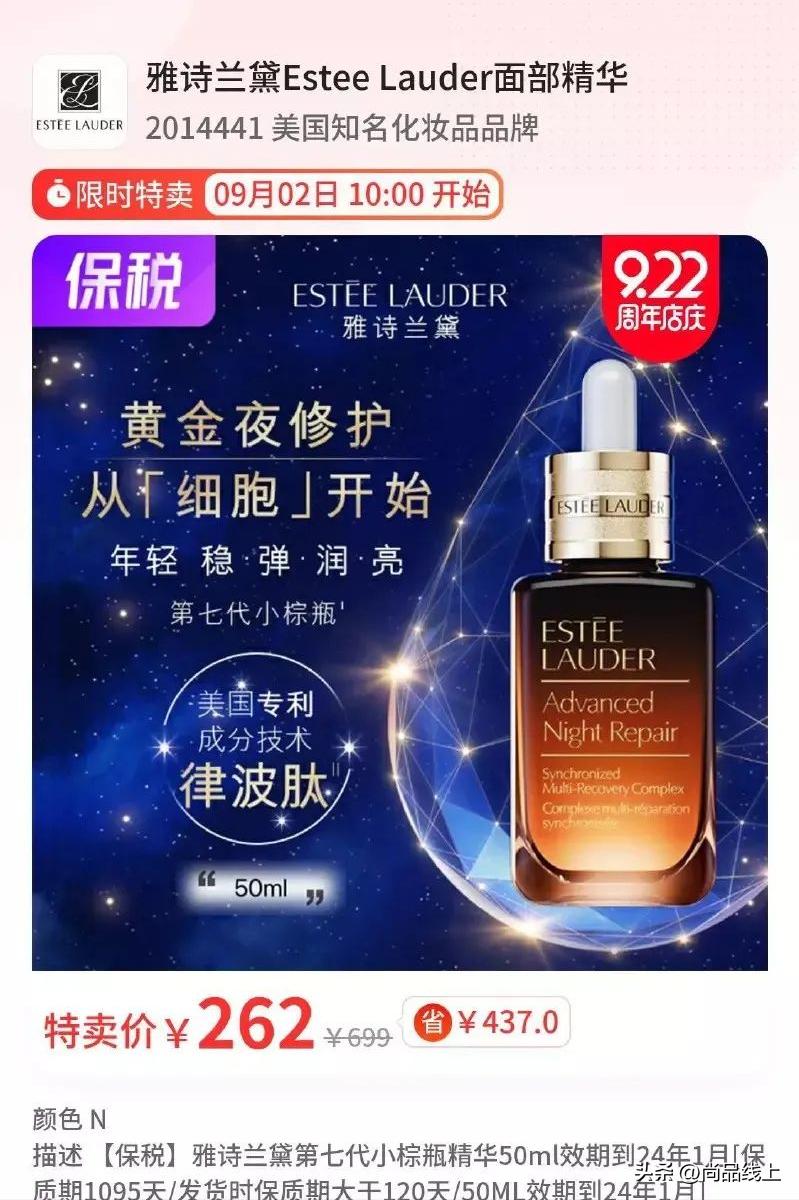Click the brand ID 2014441 text
Image resolution: width=799 pixels, height=1200 pixels.
click(x=189, y=128)
